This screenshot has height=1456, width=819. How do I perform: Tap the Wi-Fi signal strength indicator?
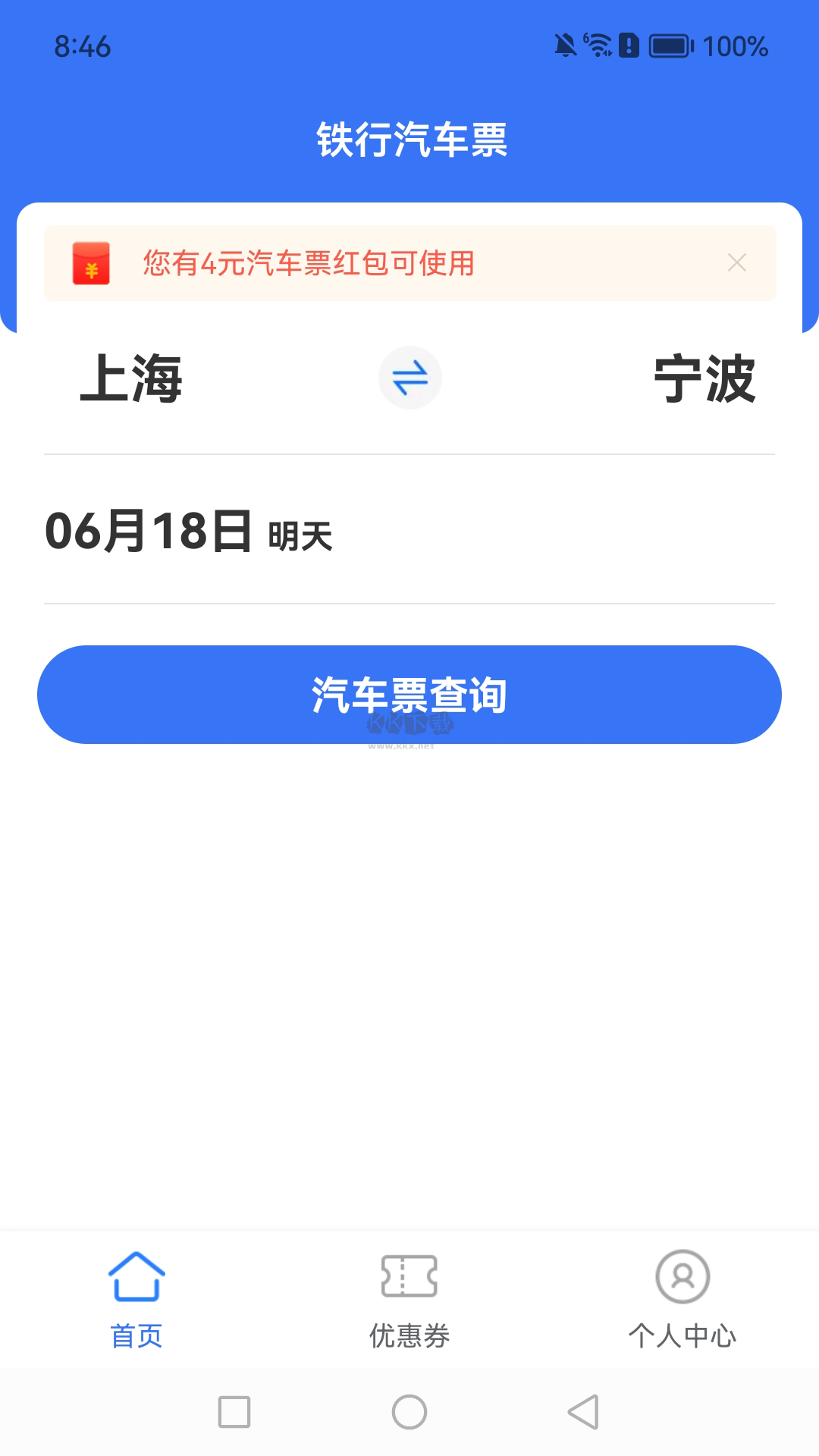click(x=599, y=47)
